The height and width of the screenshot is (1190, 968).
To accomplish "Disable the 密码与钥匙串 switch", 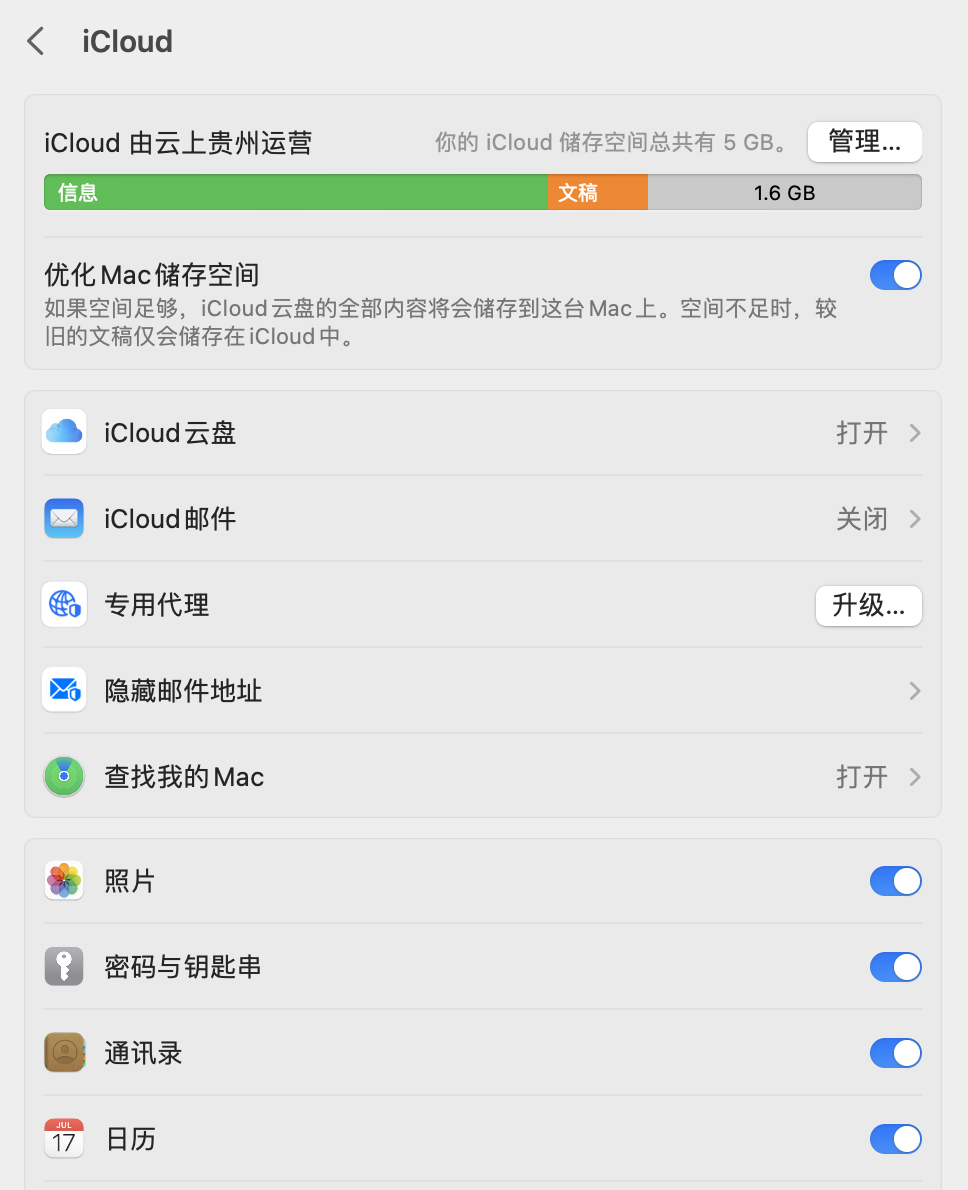I will 895,967.
